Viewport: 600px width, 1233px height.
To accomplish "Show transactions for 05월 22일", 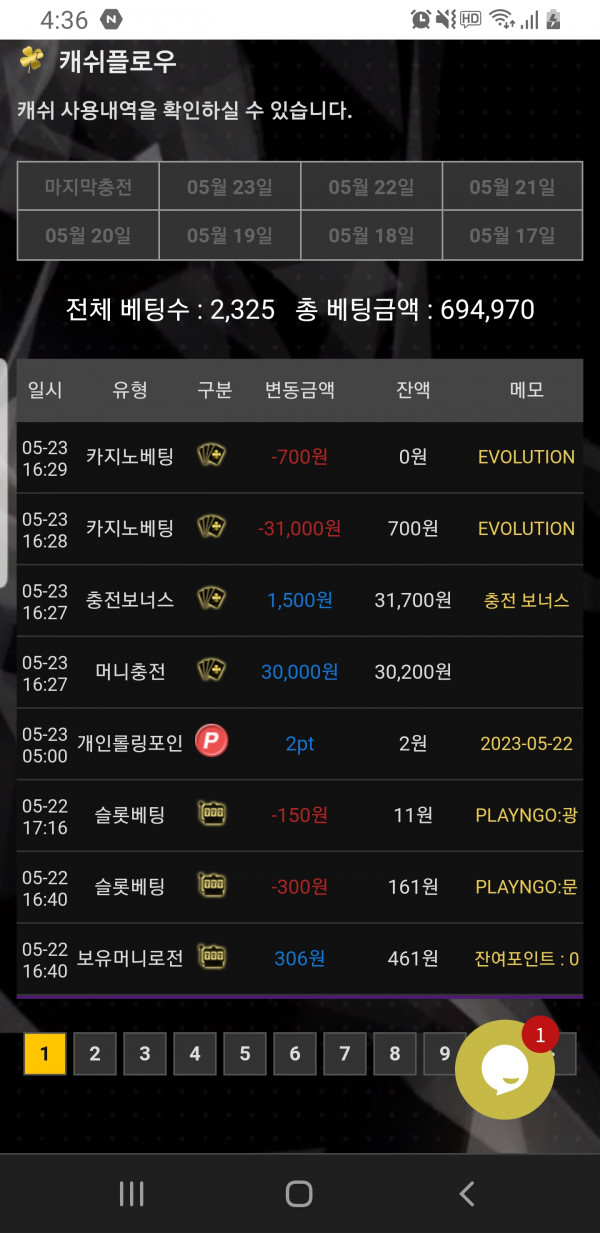I will [x=371, y=187].
